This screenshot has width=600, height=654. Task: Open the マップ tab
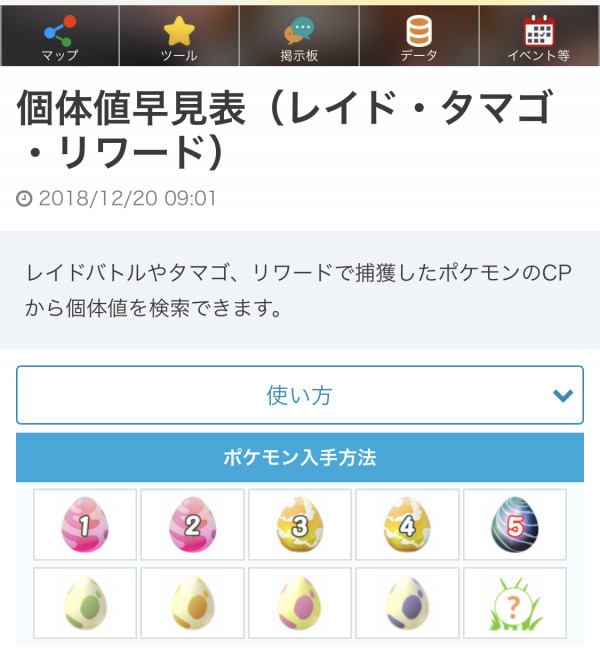click(60, 37)
